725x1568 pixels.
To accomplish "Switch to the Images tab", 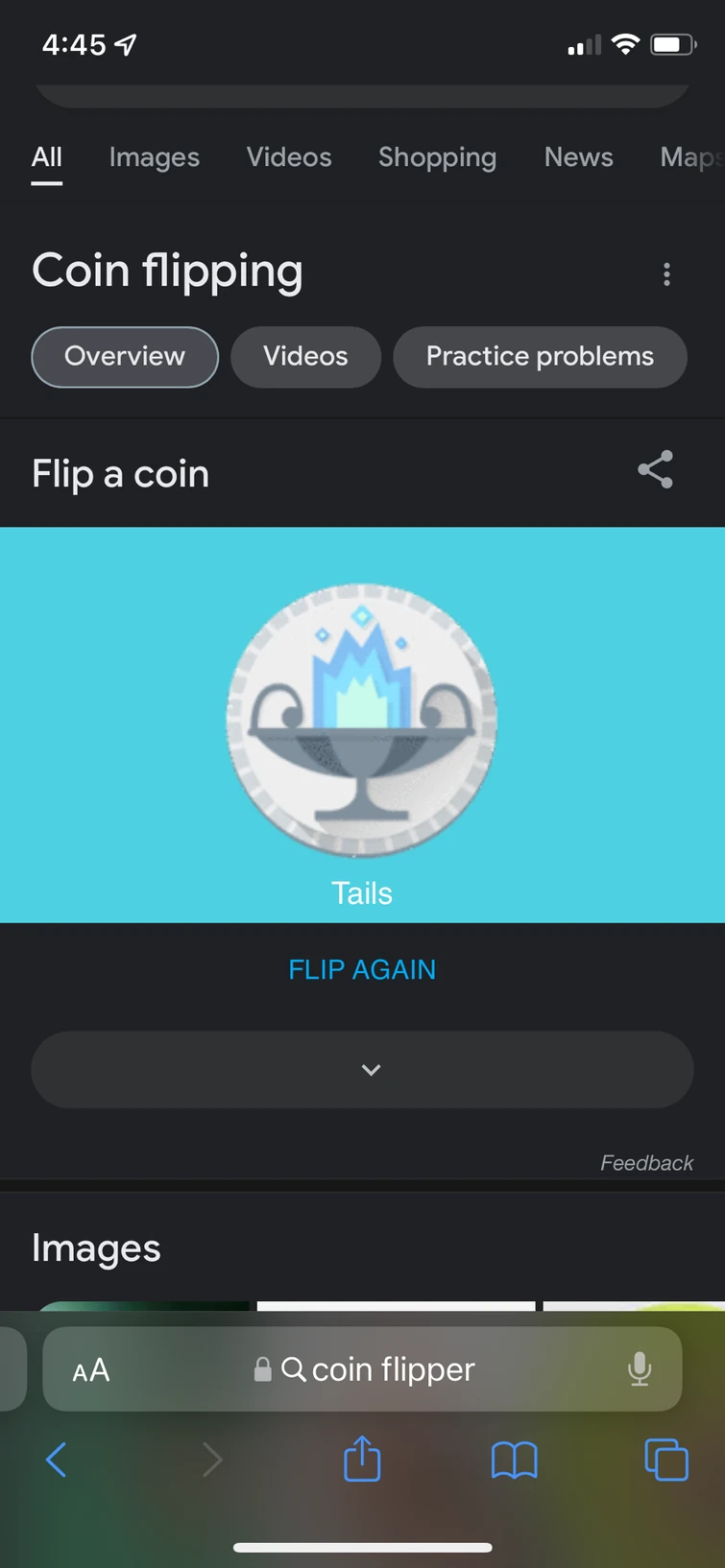I will tap(154, 157).
